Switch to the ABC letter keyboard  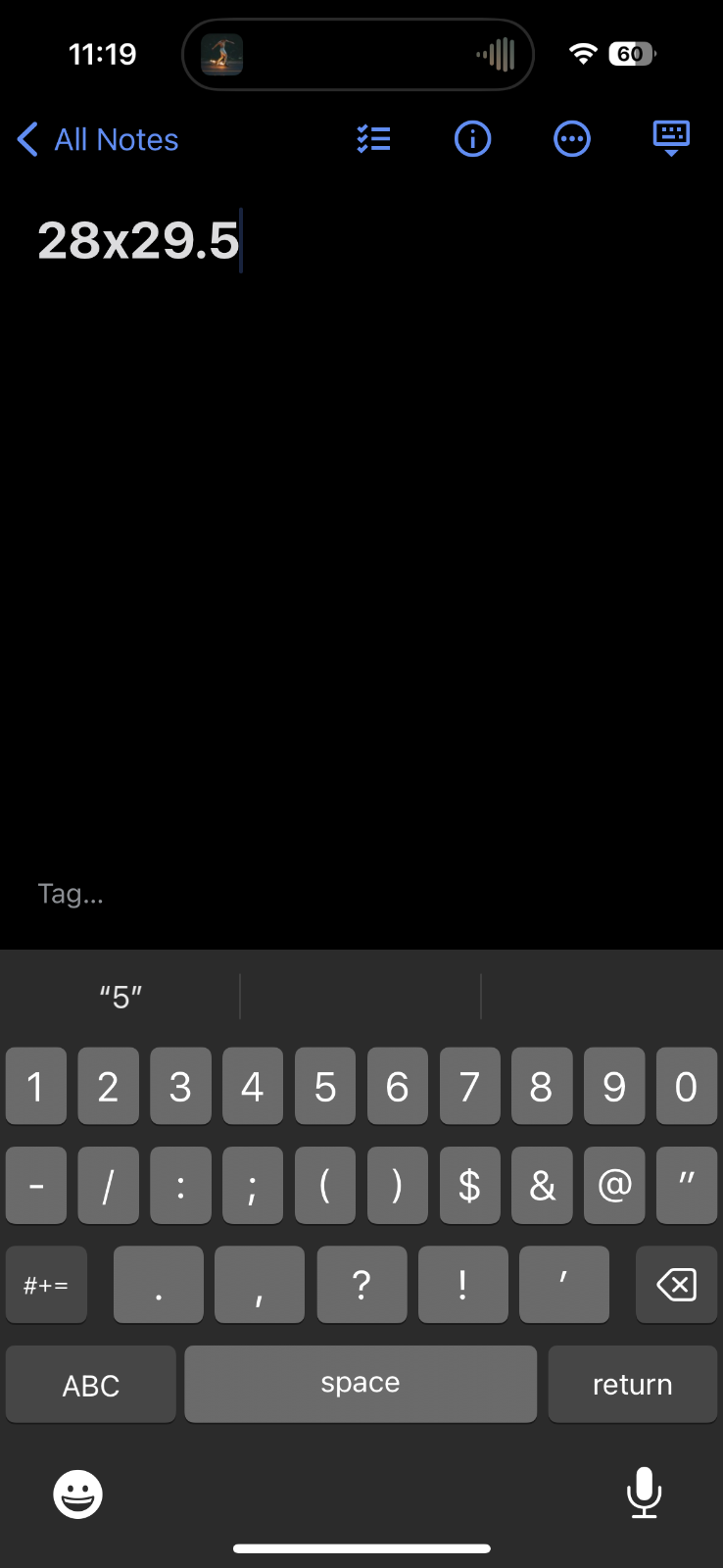pos(91,1385)
